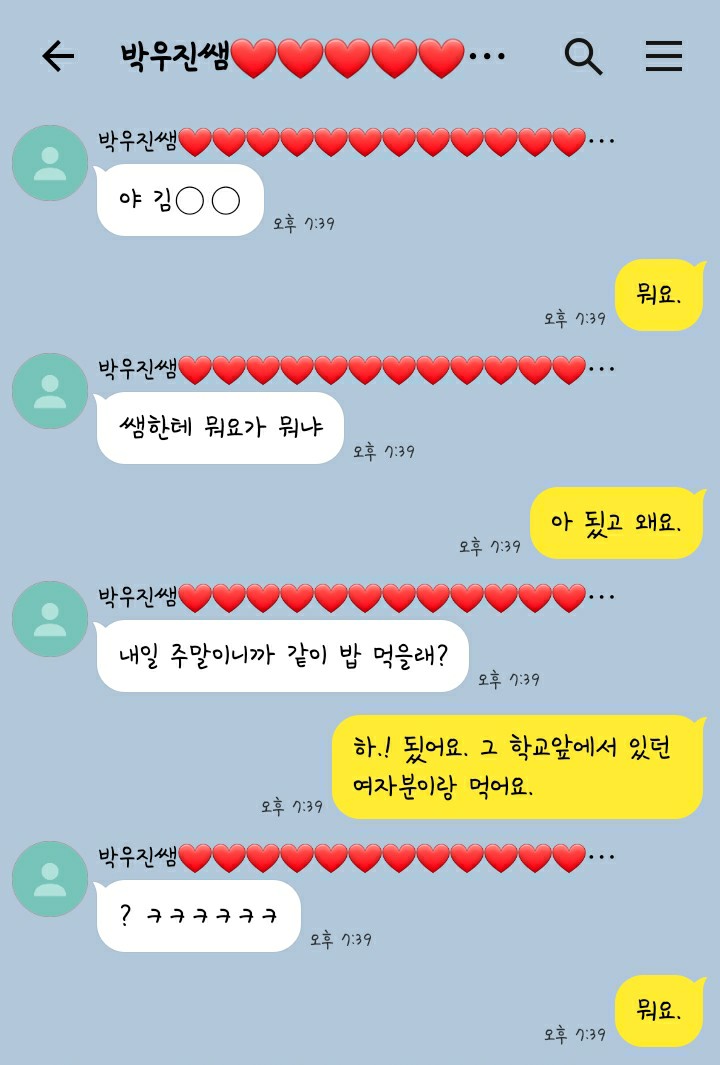
Task: Tap avatar beside '내일 주말이니까 같이 밥 먹을래?'
Action: (50, 619)
